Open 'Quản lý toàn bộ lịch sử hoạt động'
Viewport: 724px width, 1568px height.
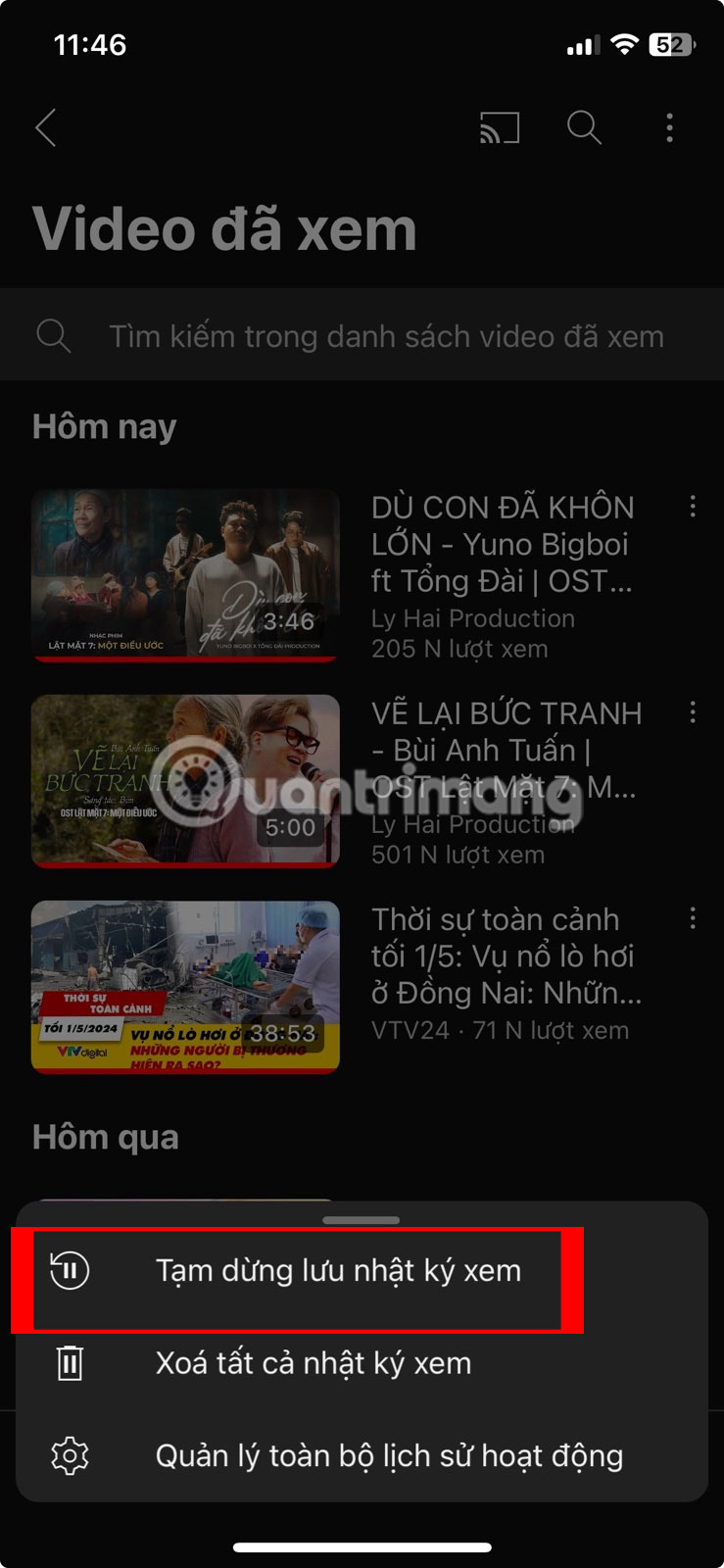click(x=388, y=1456)
